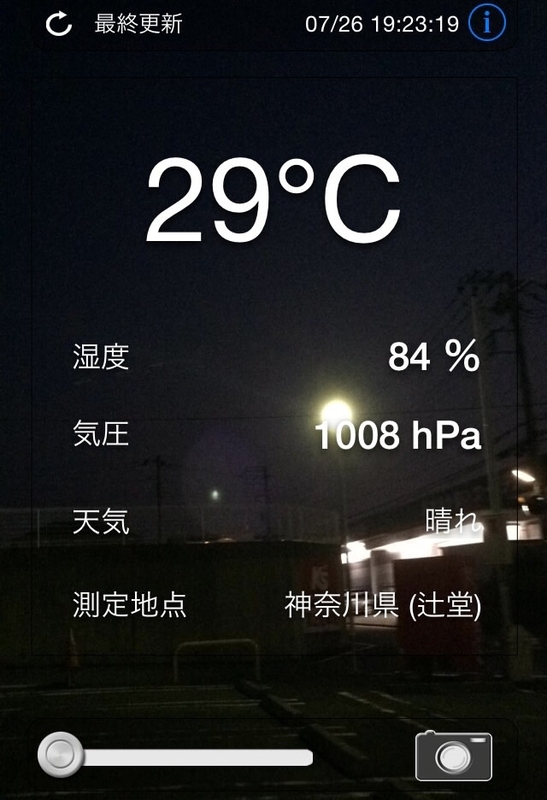Tap the camera icon to take photo
The image size is (547, 800).
(454, 756)
